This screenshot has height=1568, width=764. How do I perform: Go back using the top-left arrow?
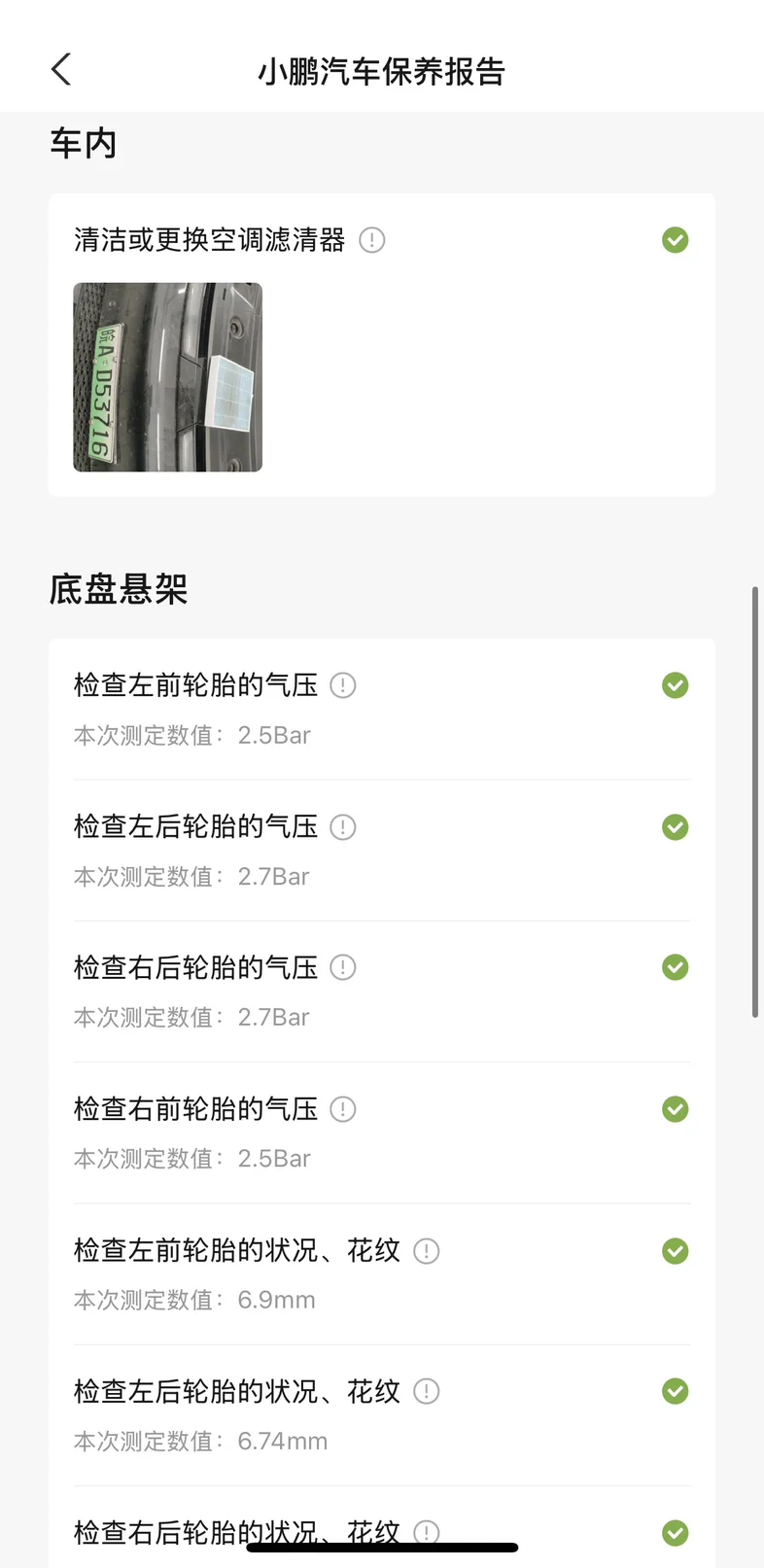point(61,69)
